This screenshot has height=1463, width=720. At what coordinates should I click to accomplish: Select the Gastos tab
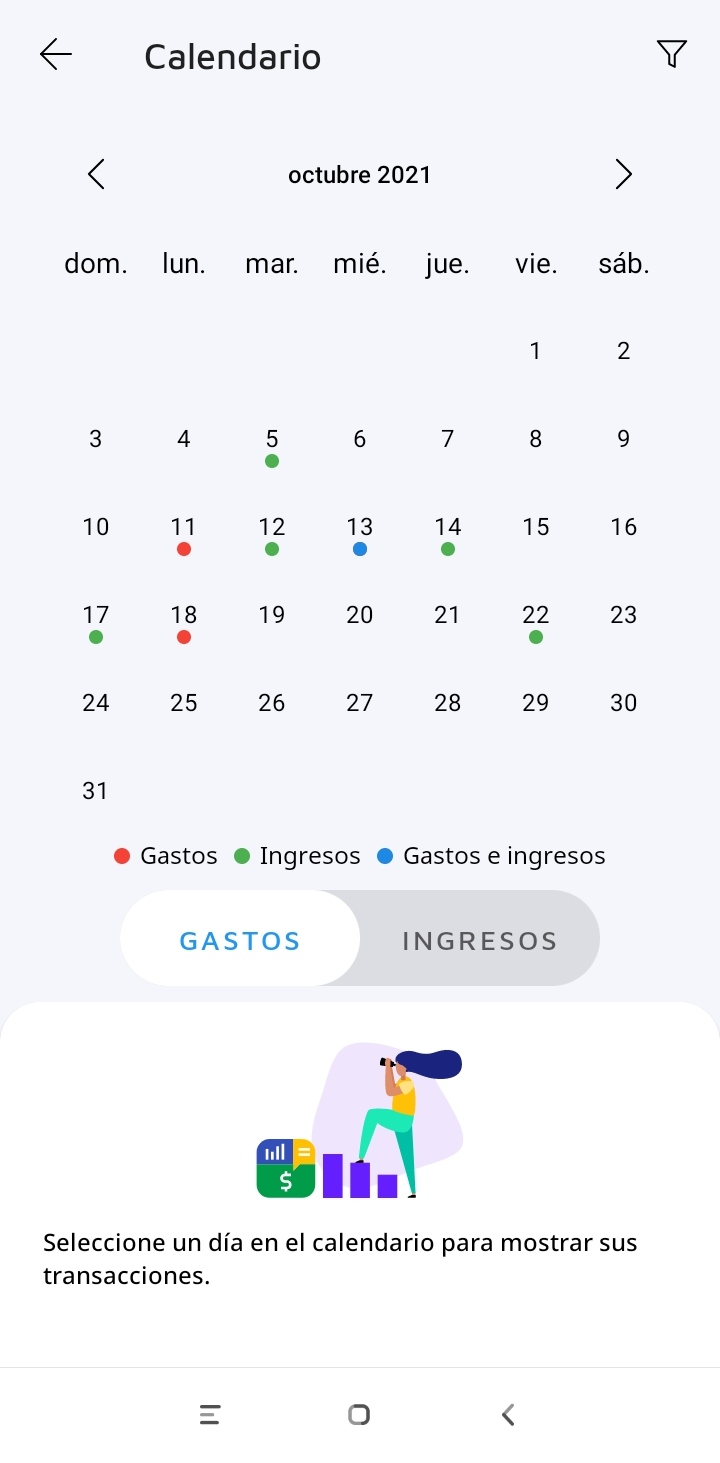click(x=240, y=940)
